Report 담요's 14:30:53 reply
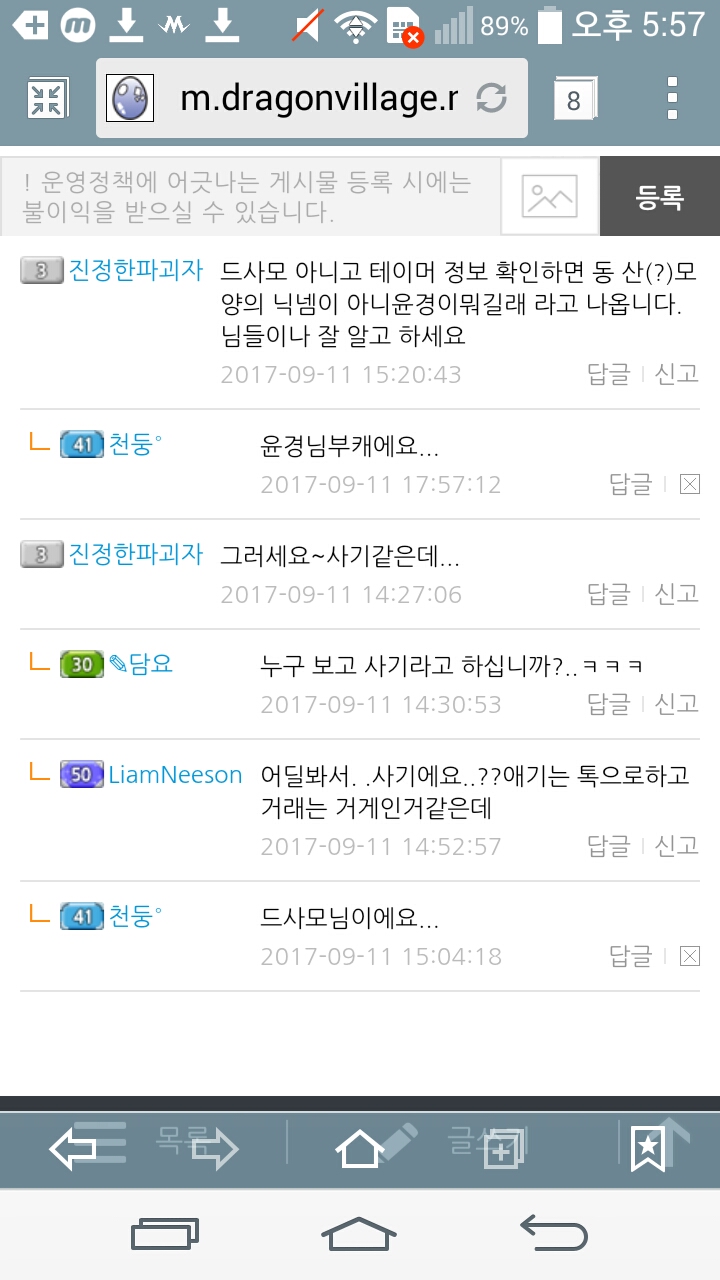The width and height of the screenshot is (720, 1280). coord(676,704)
